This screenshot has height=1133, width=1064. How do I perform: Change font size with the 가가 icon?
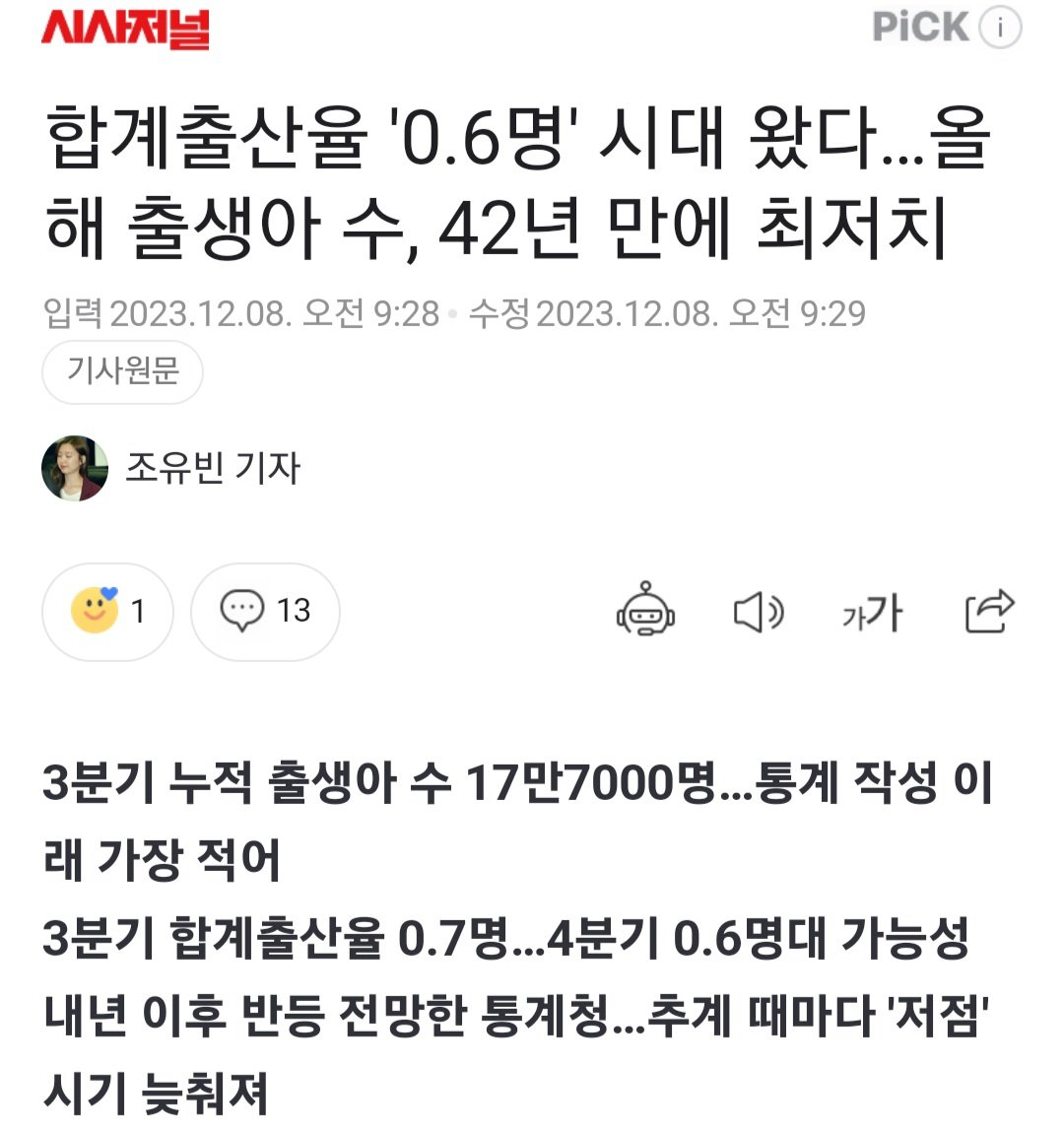[872, 612]
